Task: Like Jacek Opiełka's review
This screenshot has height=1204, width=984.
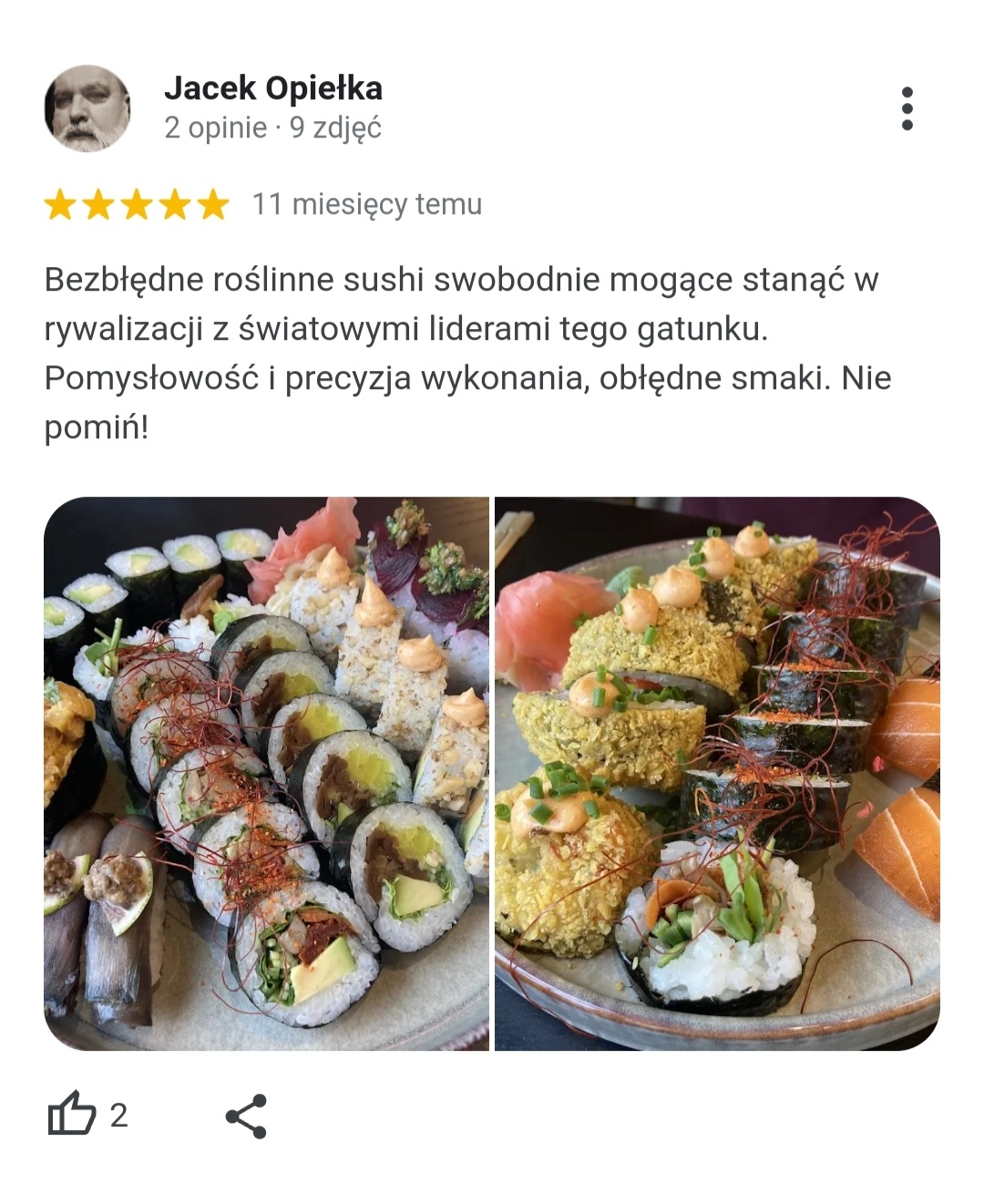Action: (x=72, y=1114)
